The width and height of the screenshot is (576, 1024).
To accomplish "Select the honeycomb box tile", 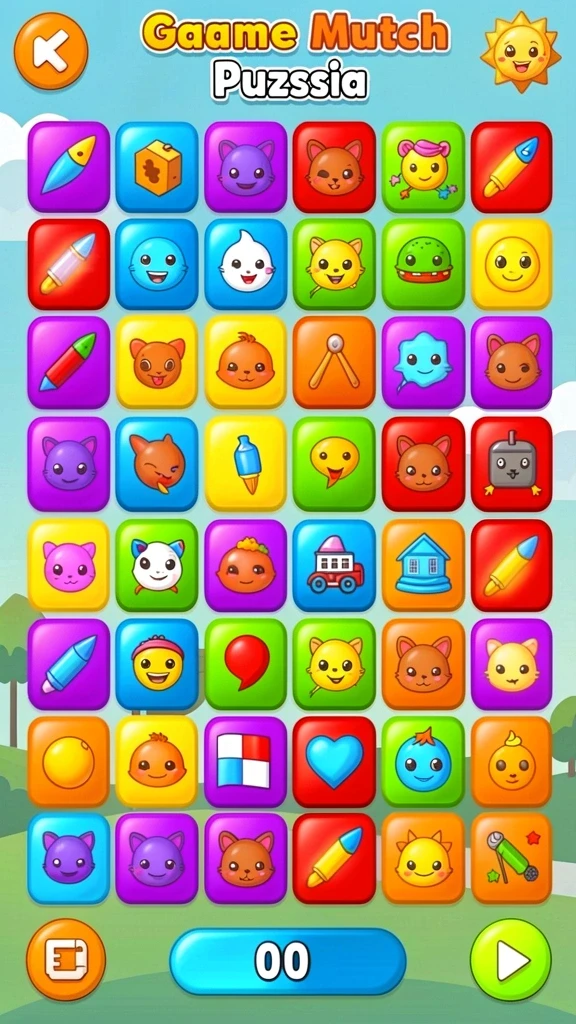I will point(157,167).
